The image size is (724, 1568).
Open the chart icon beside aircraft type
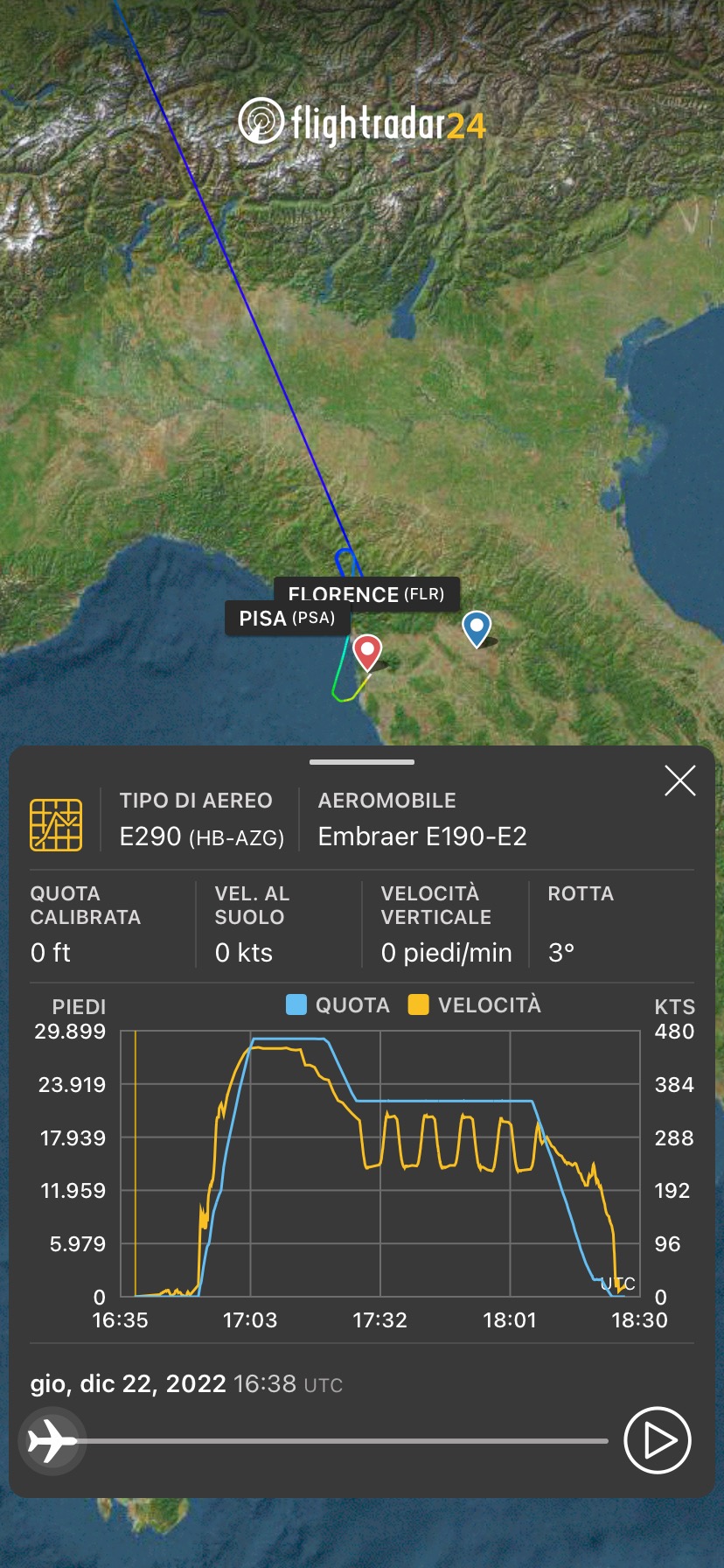click(56, 824)
